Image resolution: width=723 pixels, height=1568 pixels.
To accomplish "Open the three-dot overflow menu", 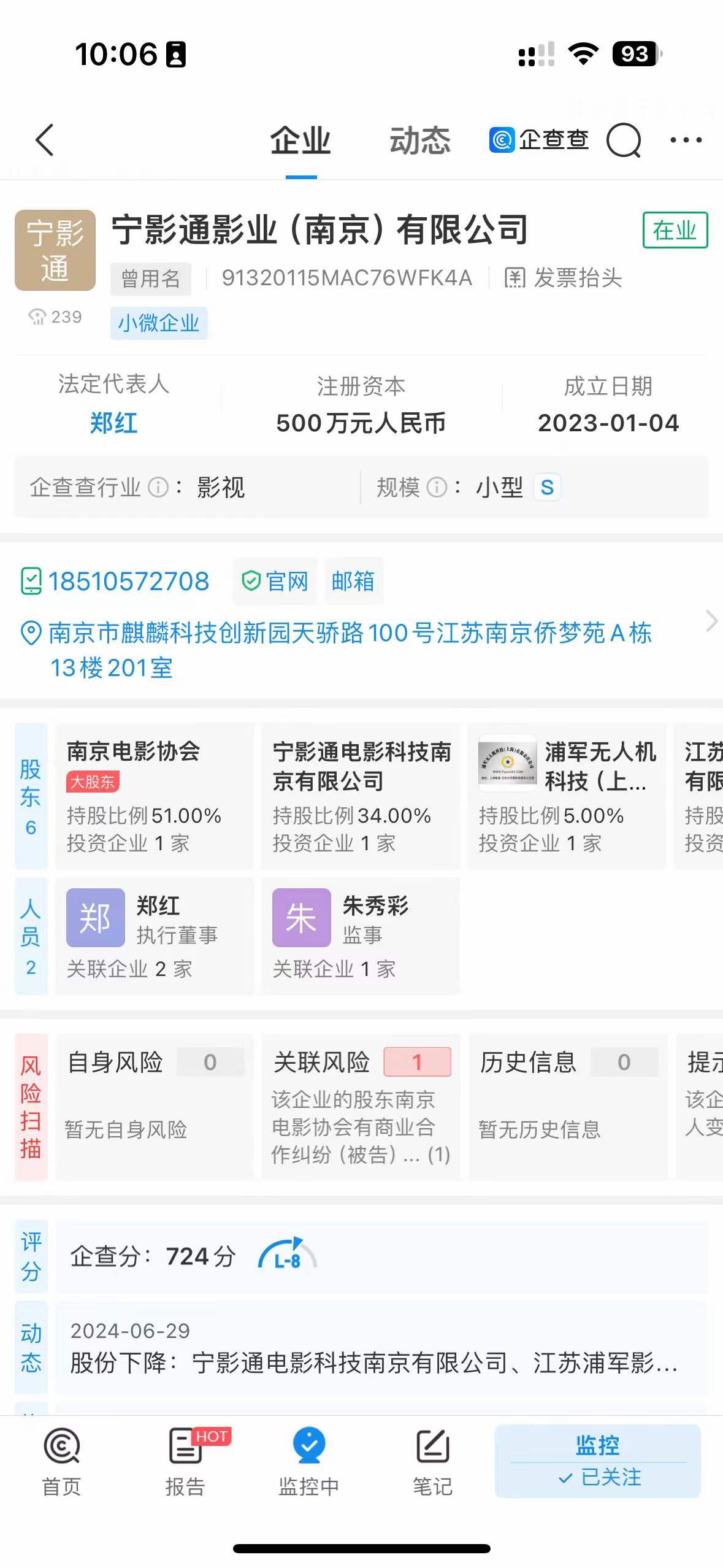I will 686,140.
